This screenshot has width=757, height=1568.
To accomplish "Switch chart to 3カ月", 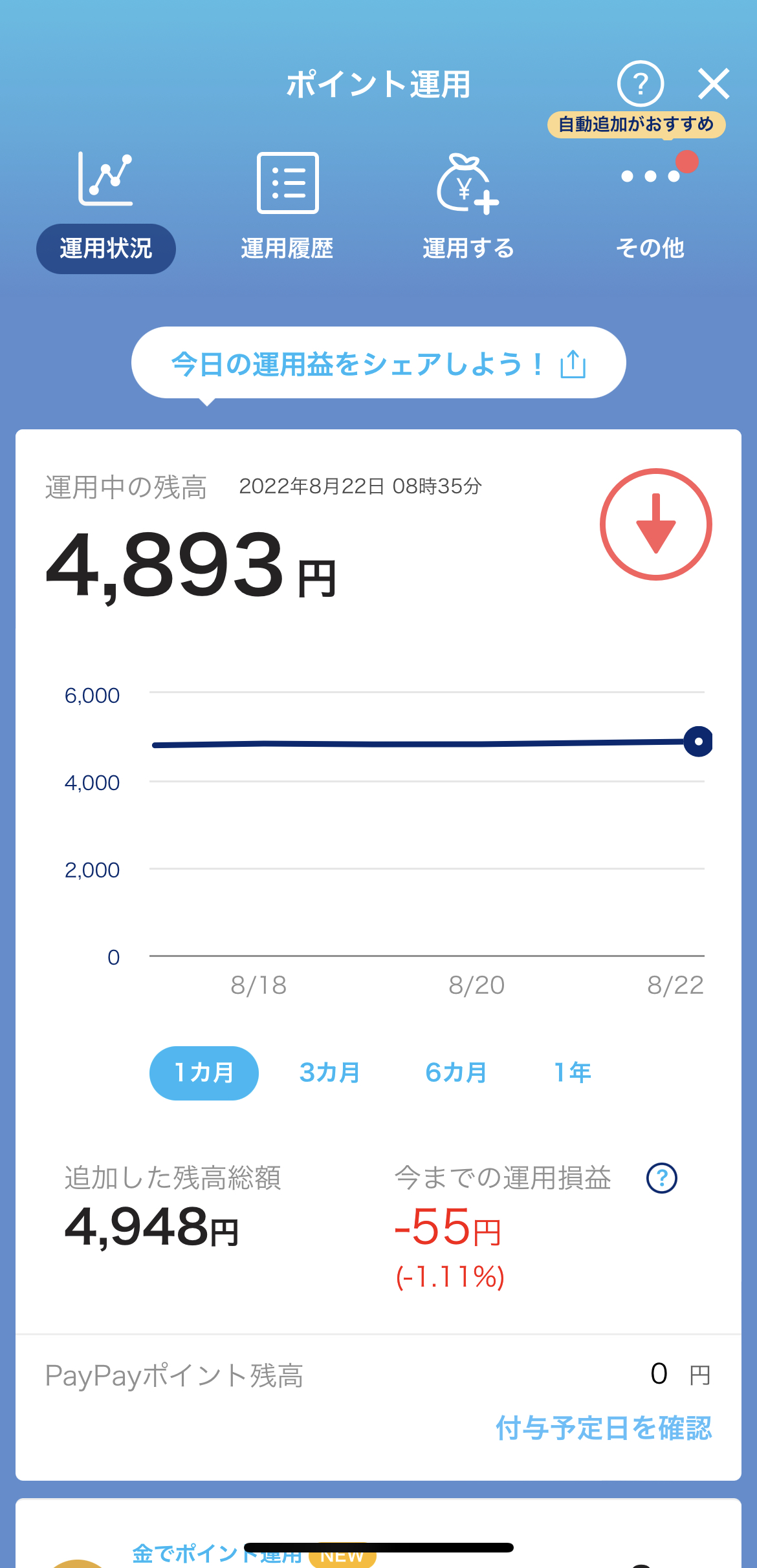I will click(x=330, y=1073).
